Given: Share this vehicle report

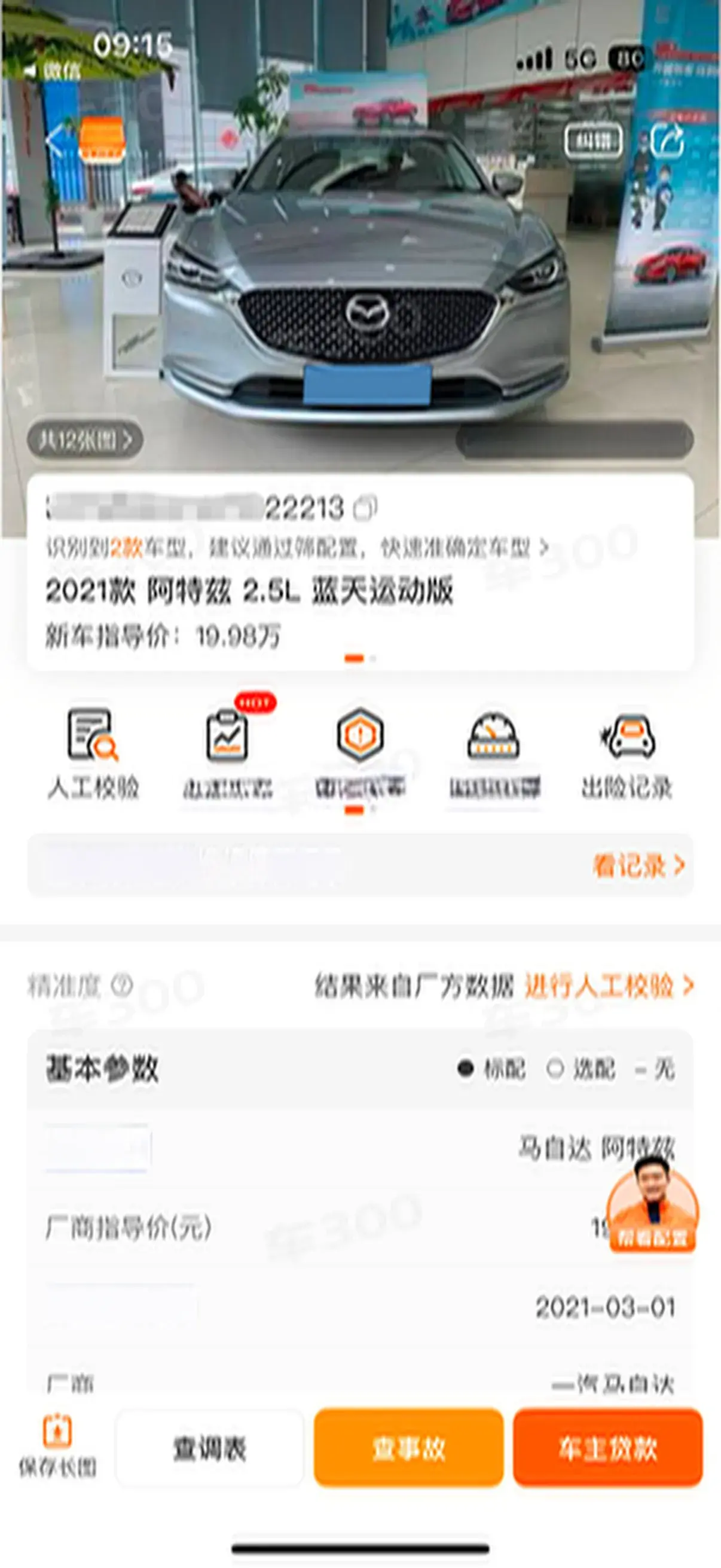Looking at the screenshot, I should (667, 141).
